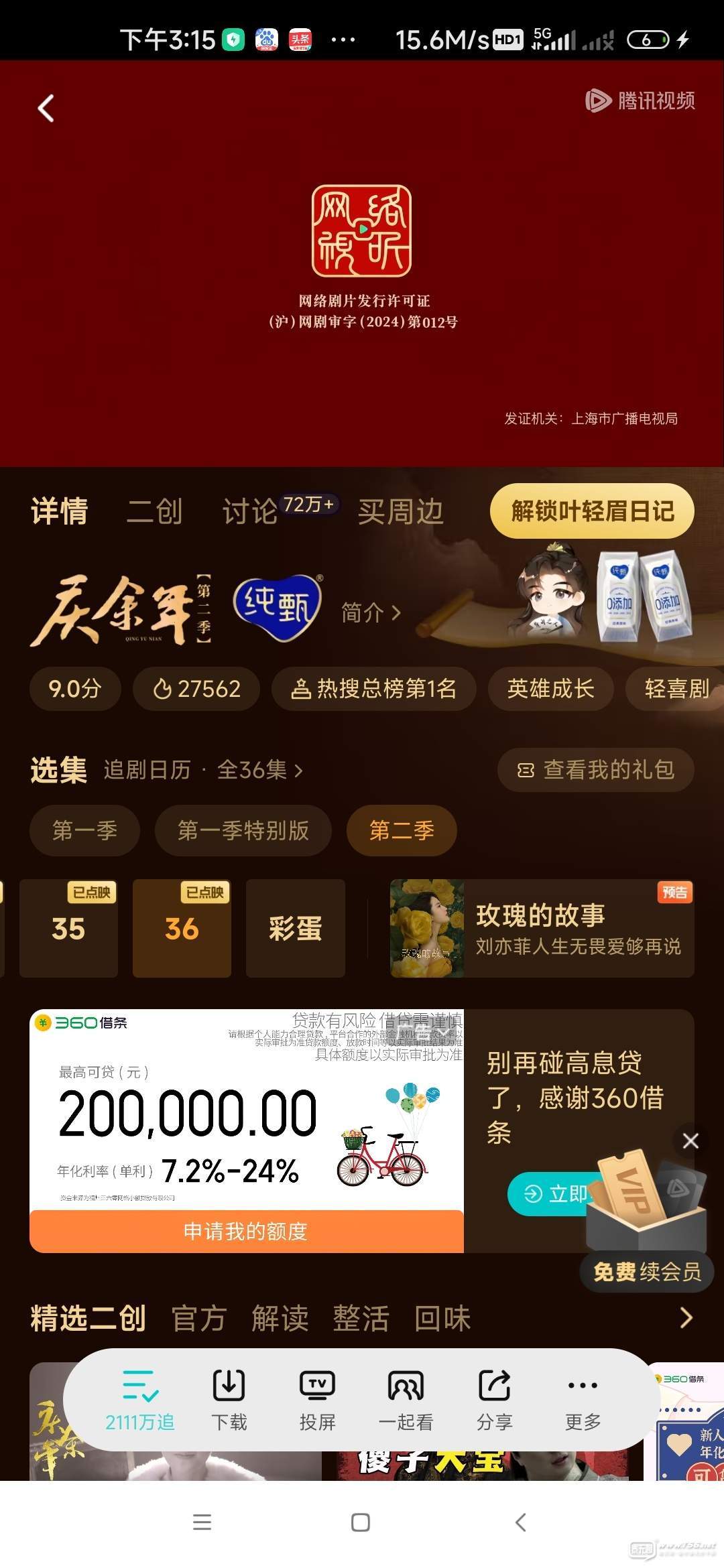
Task: Tap 查看我的礼包 button
Action: point(595,770)
